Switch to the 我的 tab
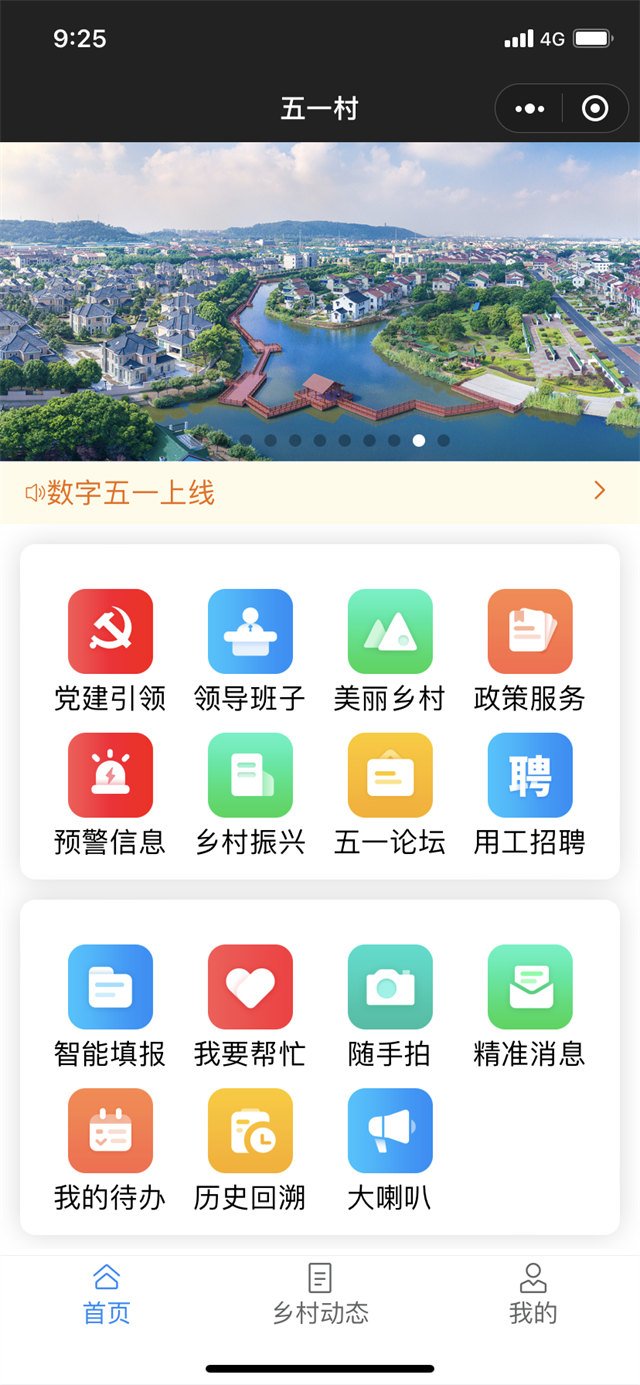 [533, 1293]
